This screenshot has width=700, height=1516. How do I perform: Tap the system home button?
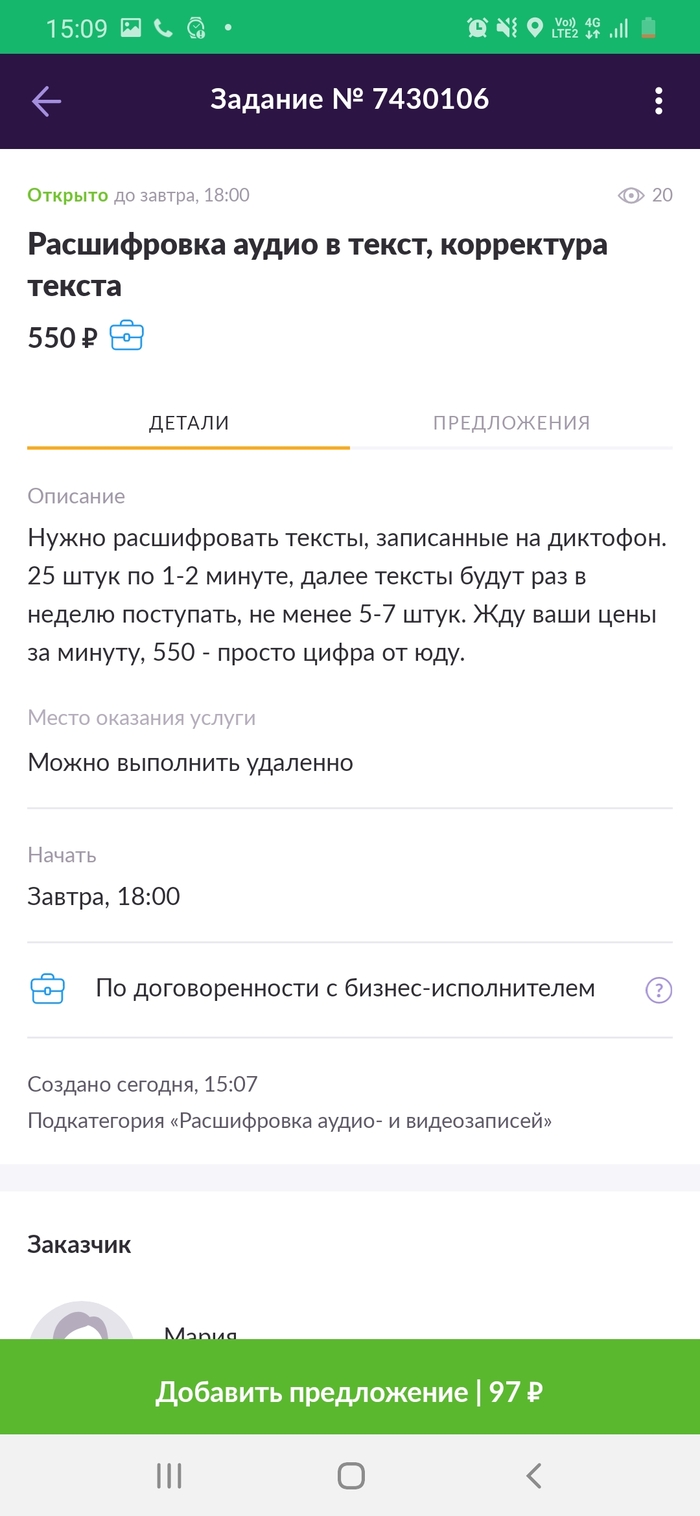pos(351,1475)
